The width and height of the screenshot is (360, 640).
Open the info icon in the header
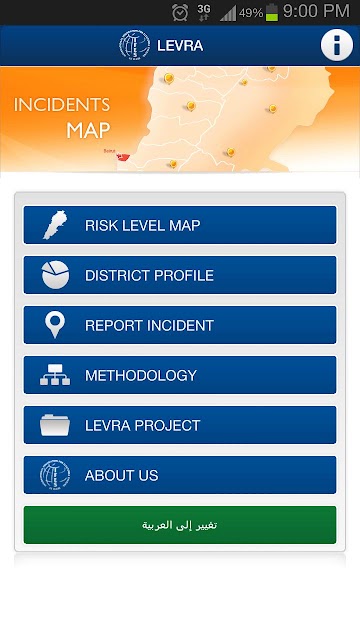[336, 45]
